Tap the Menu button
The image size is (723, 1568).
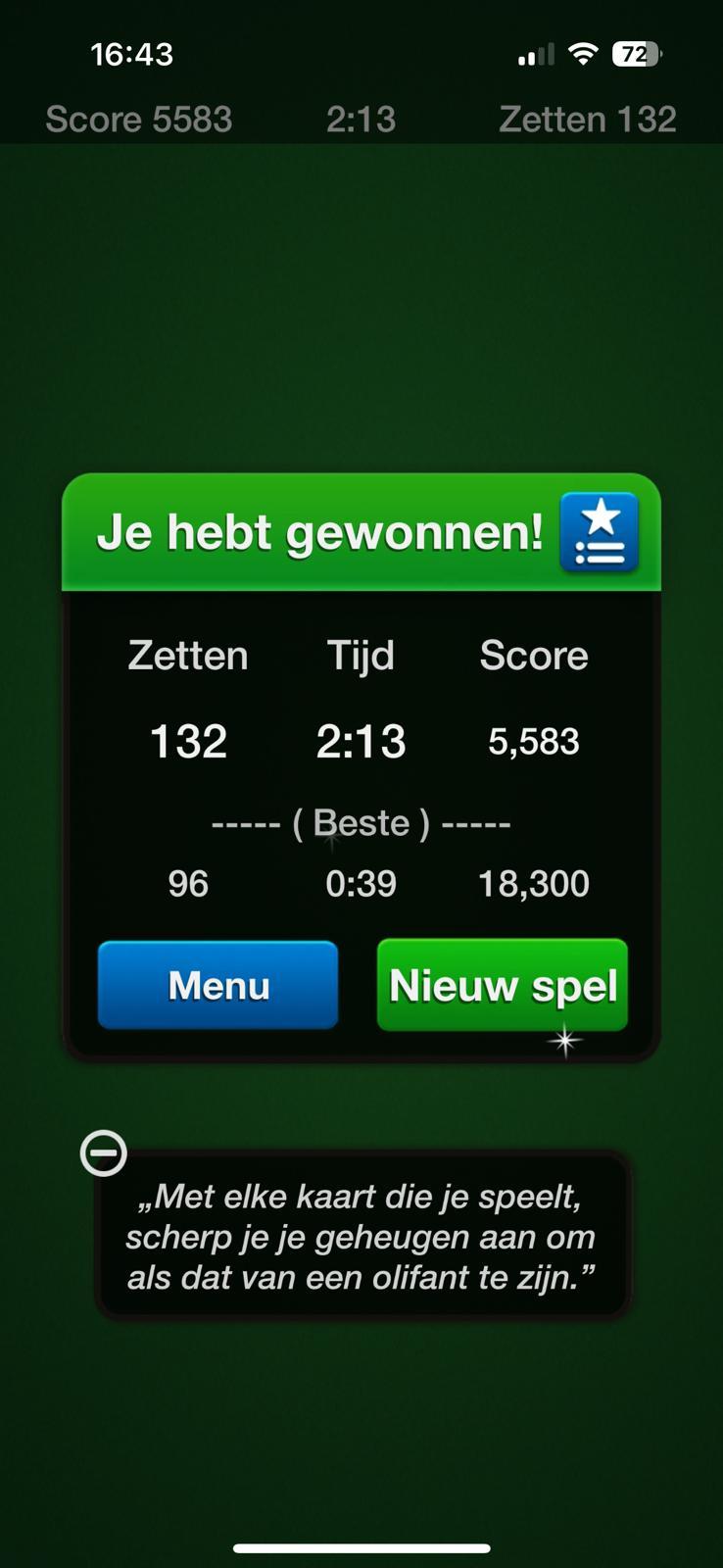tap(217, 985)
